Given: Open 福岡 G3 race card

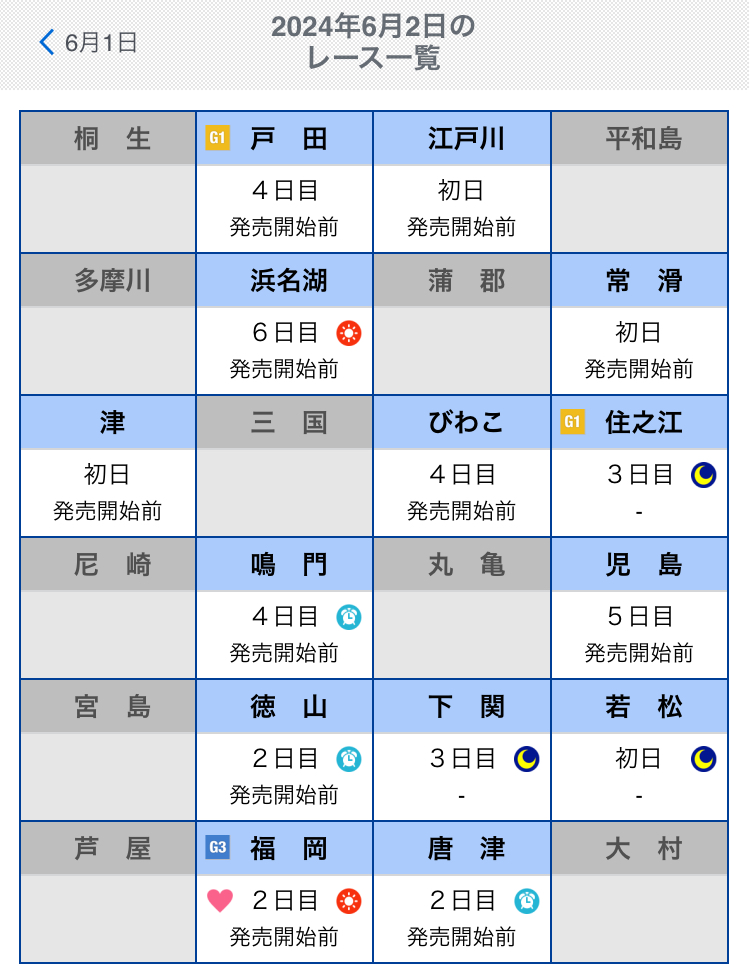Looking at the screenshot, I should click(285, 892).
